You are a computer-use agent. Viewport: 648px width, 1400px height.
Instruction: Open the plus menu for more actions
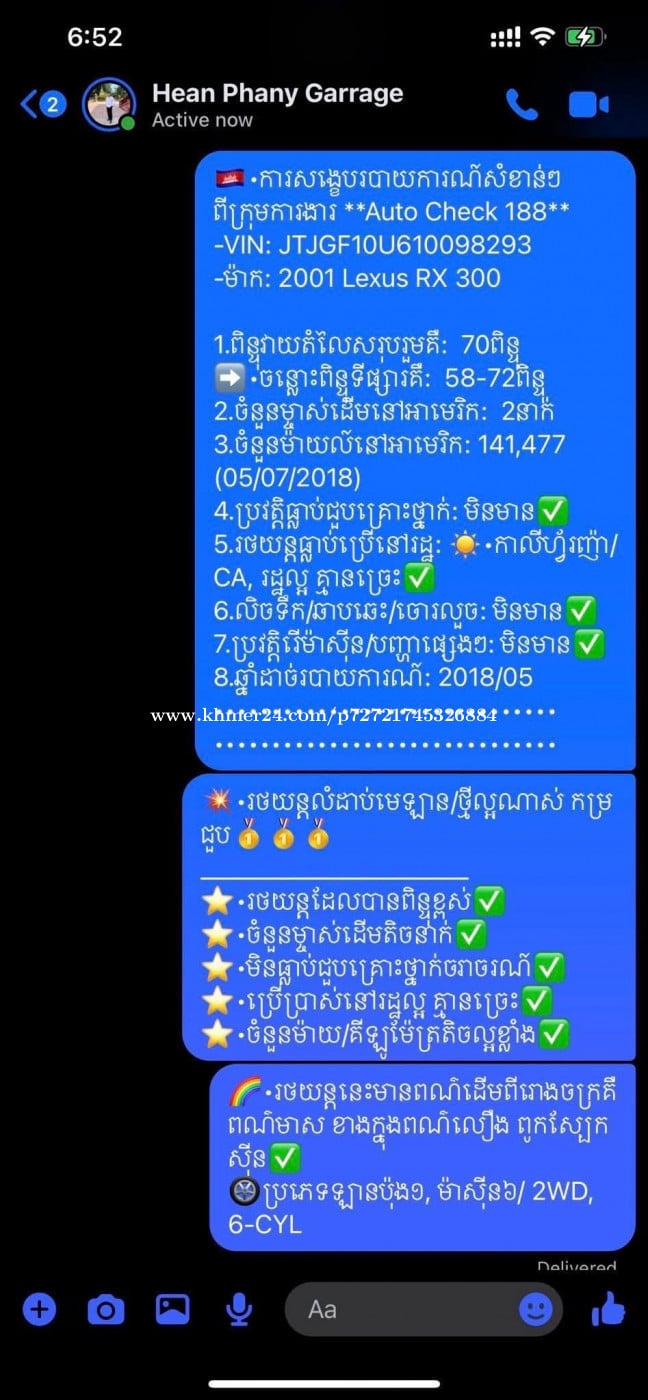click(39, 1308)
